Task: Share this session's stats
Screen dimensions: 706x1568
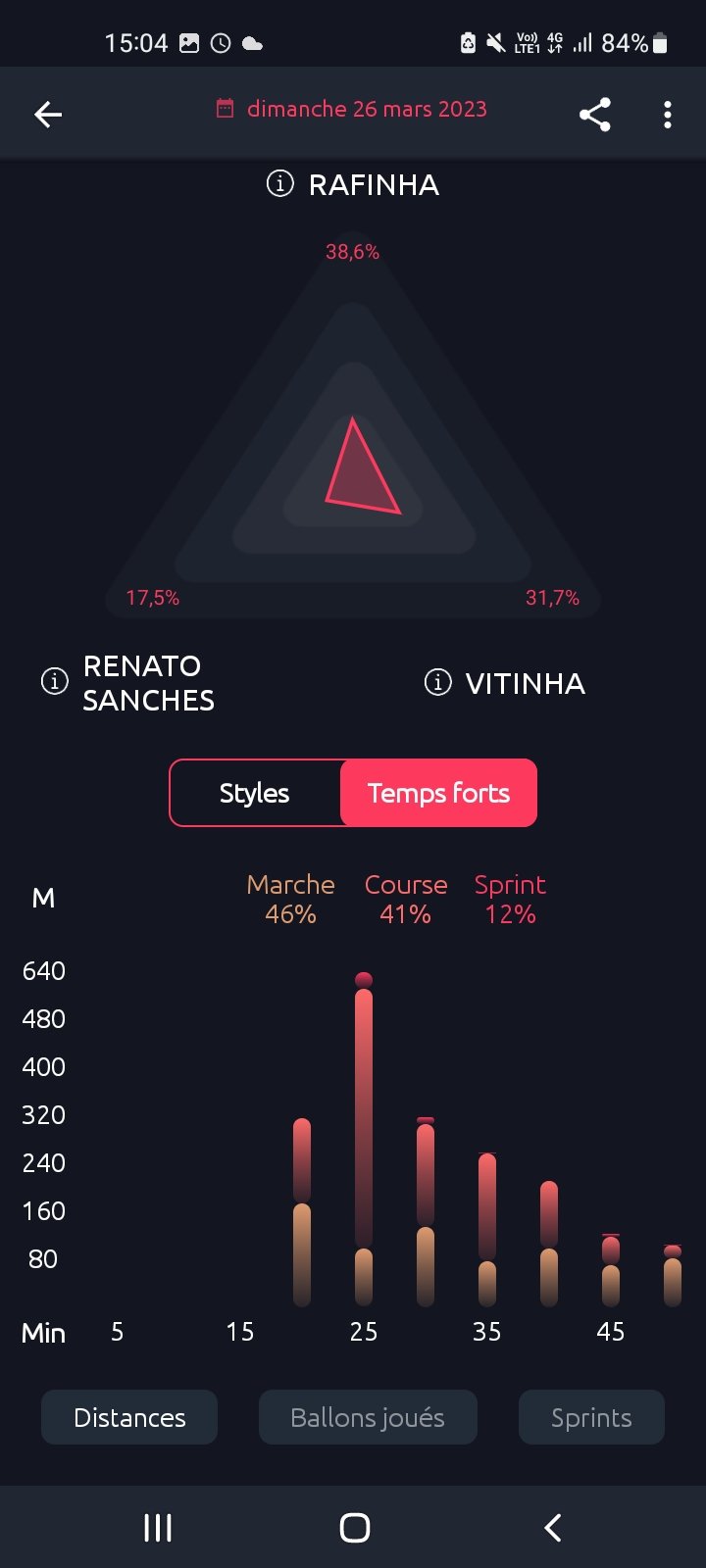Action: tap(594, 115)
